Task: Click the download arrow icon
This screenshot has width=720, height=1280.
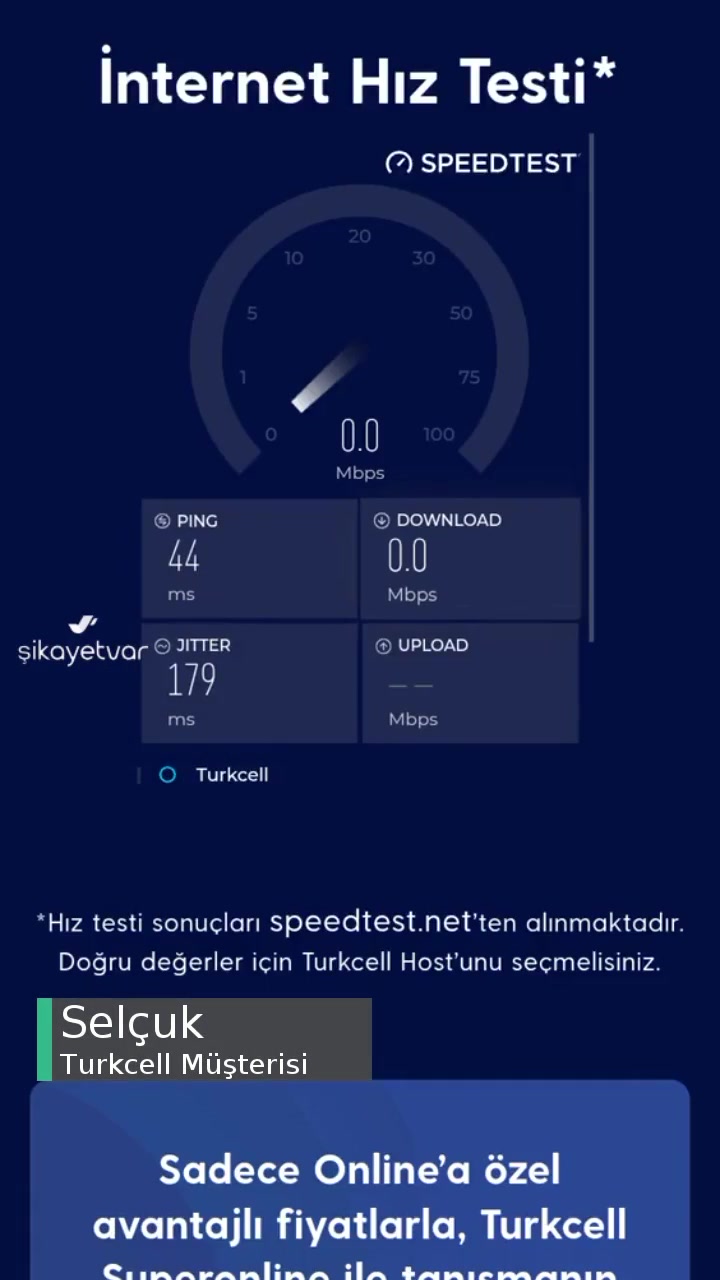Action: 381,519
